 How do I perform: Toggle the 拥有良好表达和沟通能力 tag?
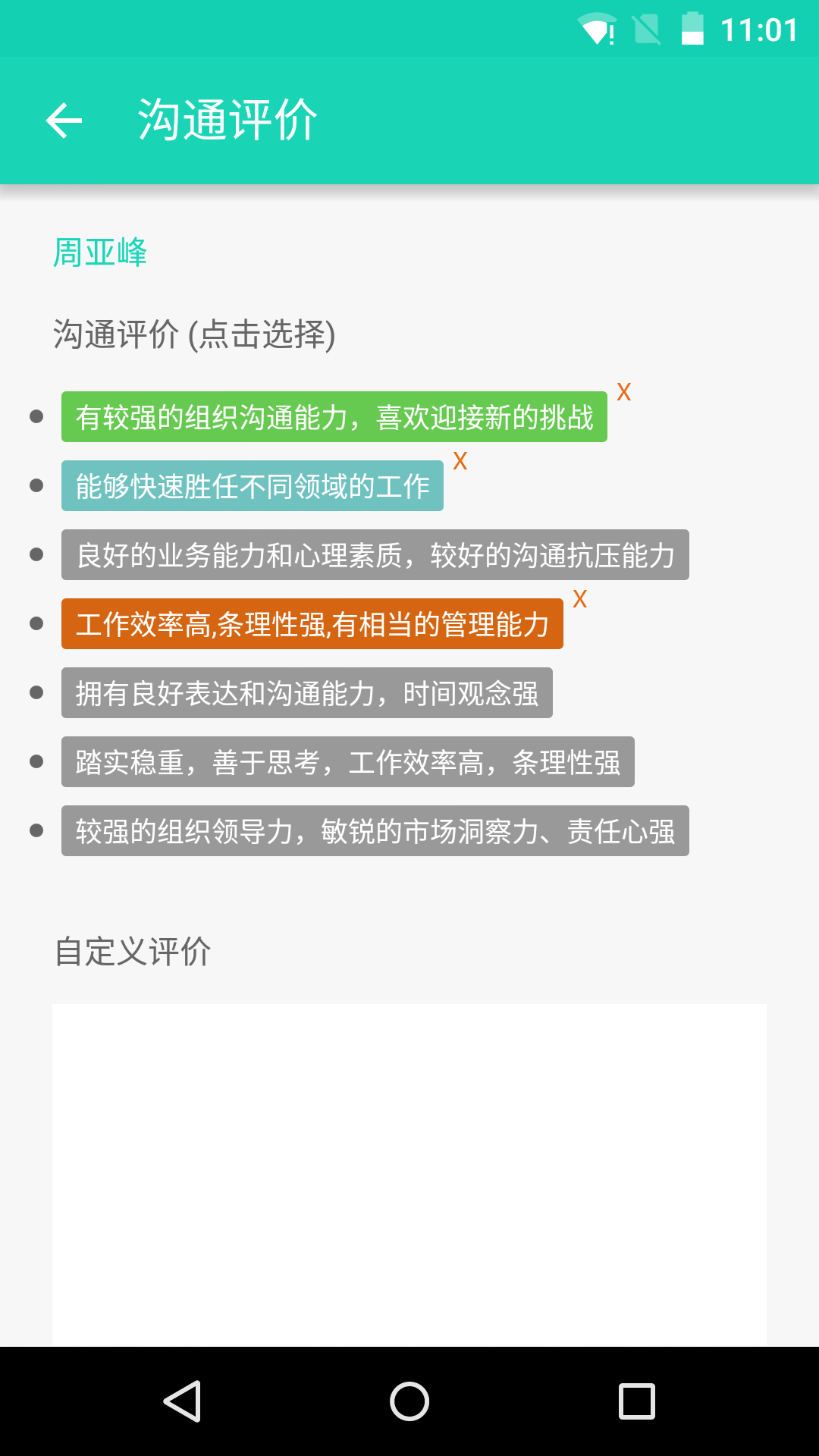306,693
